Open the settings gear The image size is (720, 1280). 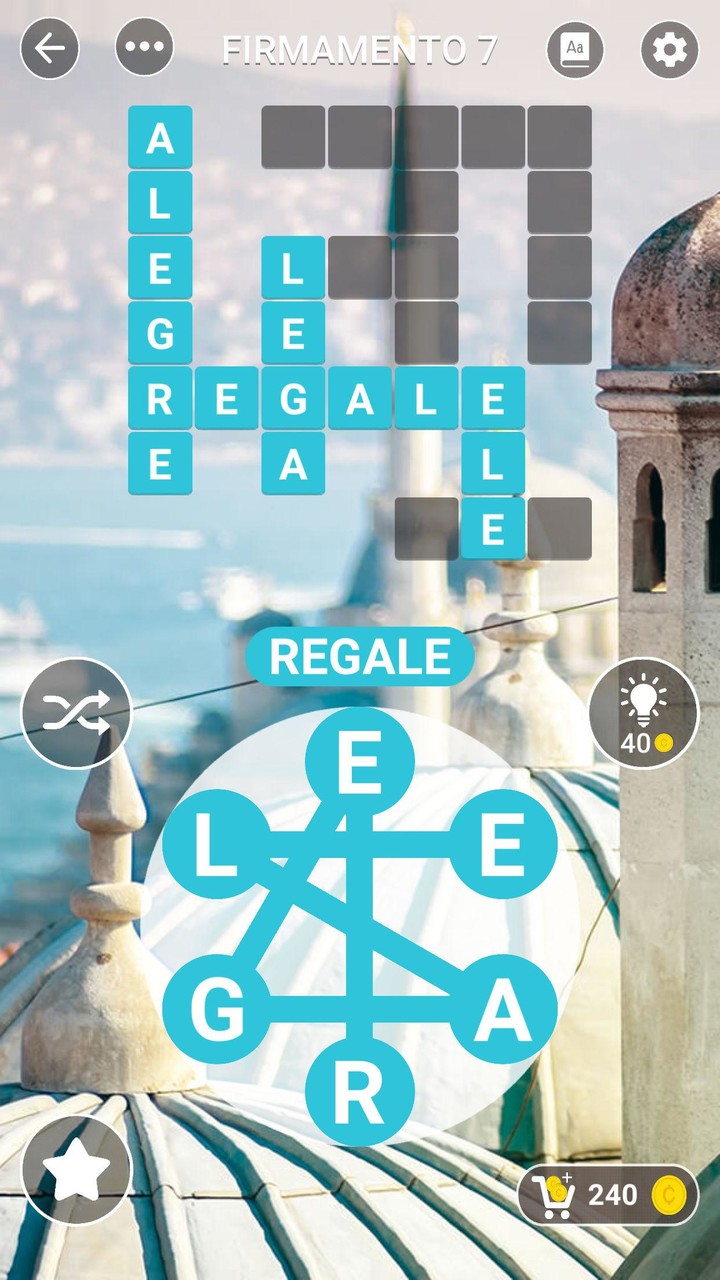pos(669,49)
